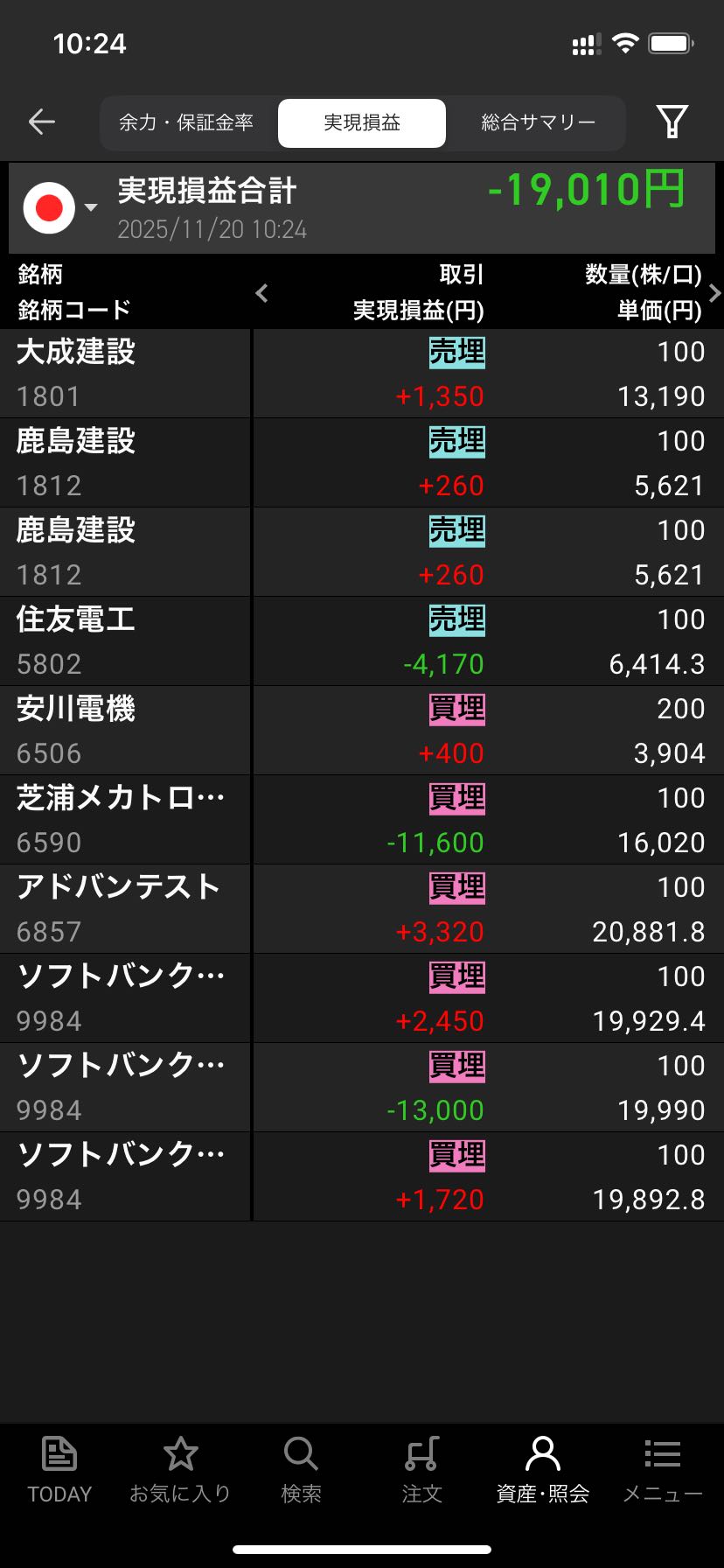The width and height of the screenshot is (724, 1568).
Task: Switch to 総合サマリー tab
Action: (x=538, y=122)
